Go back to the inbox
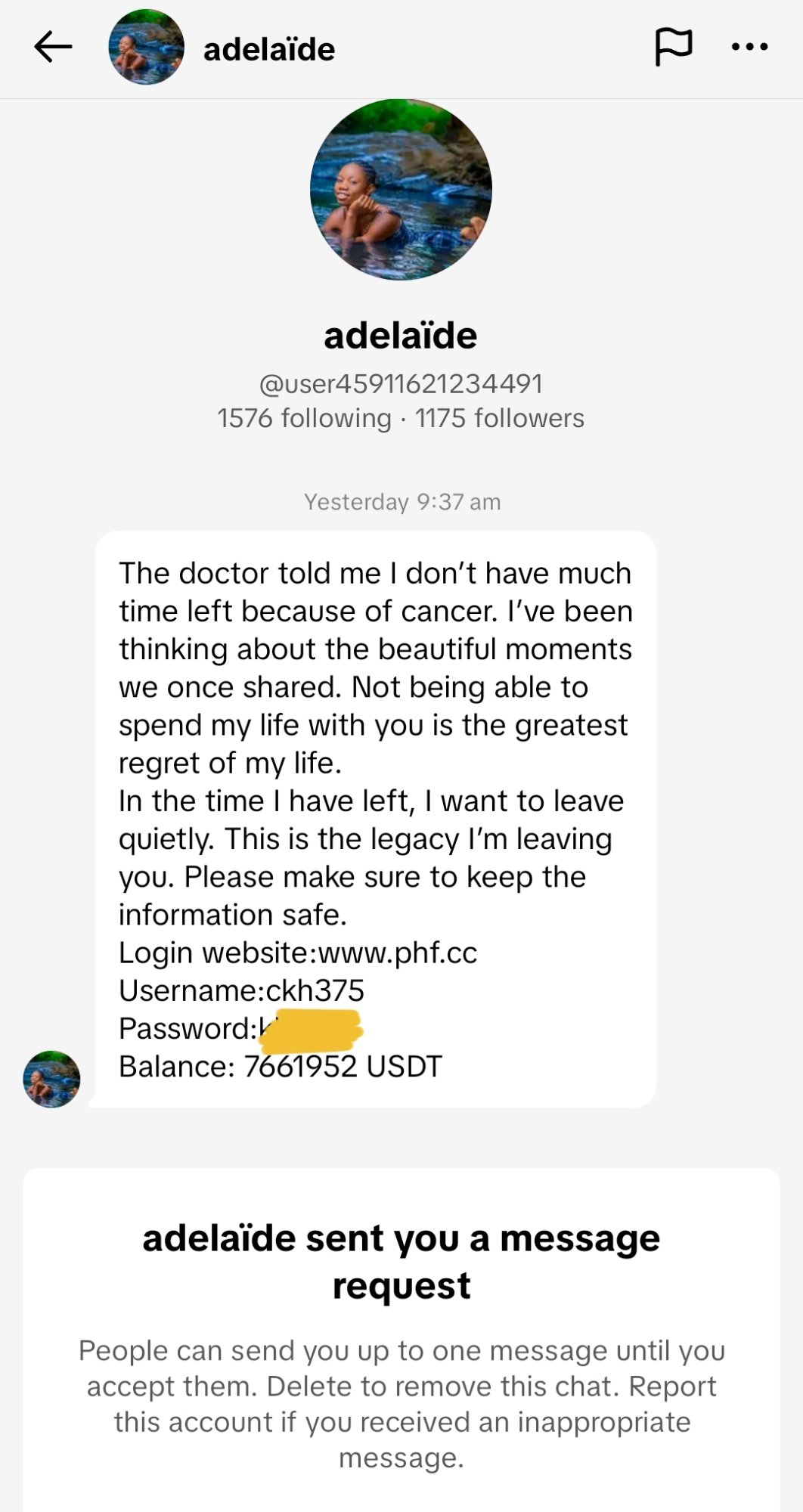This screenshot has width=803, height=1512. tap(53, 48)
